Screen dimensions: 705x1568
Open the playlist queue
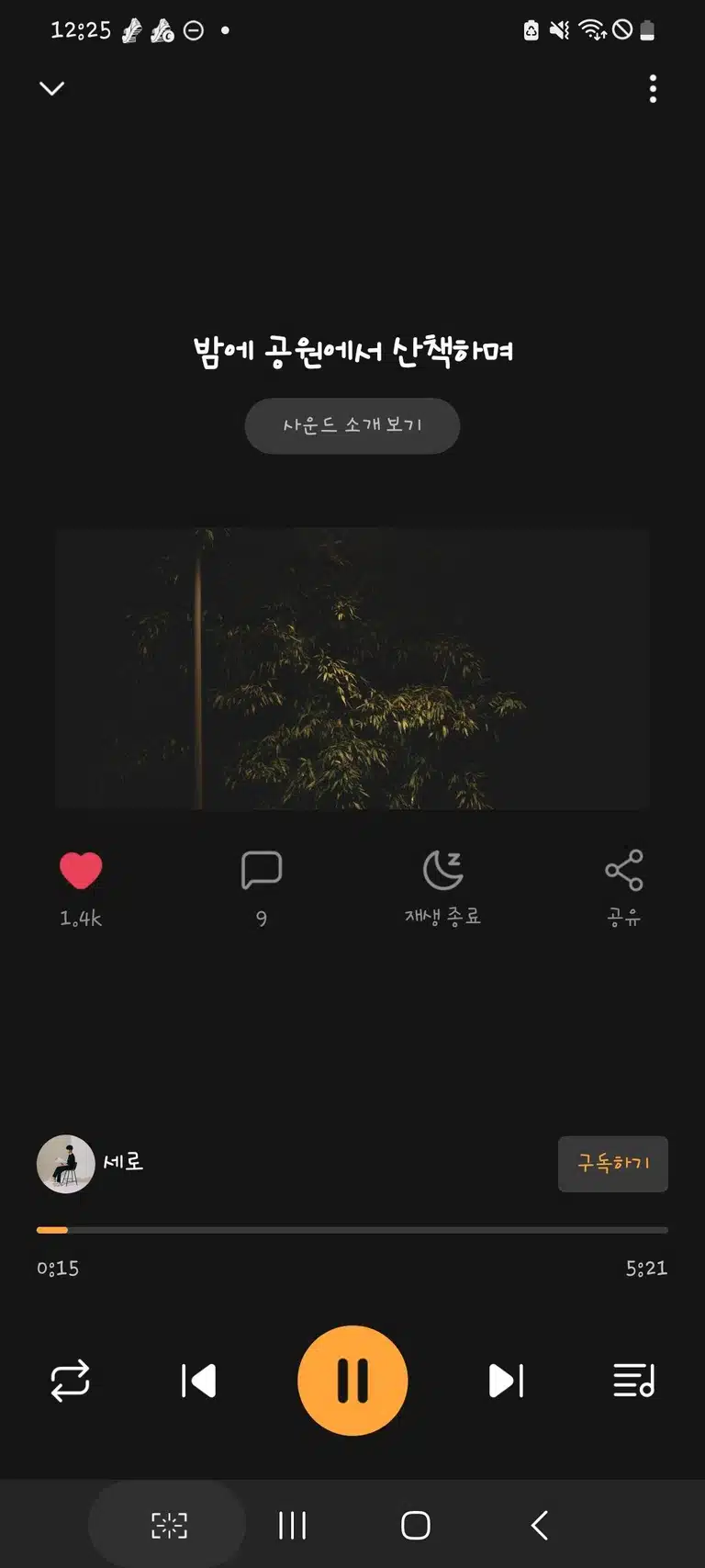pos(634,1381)
